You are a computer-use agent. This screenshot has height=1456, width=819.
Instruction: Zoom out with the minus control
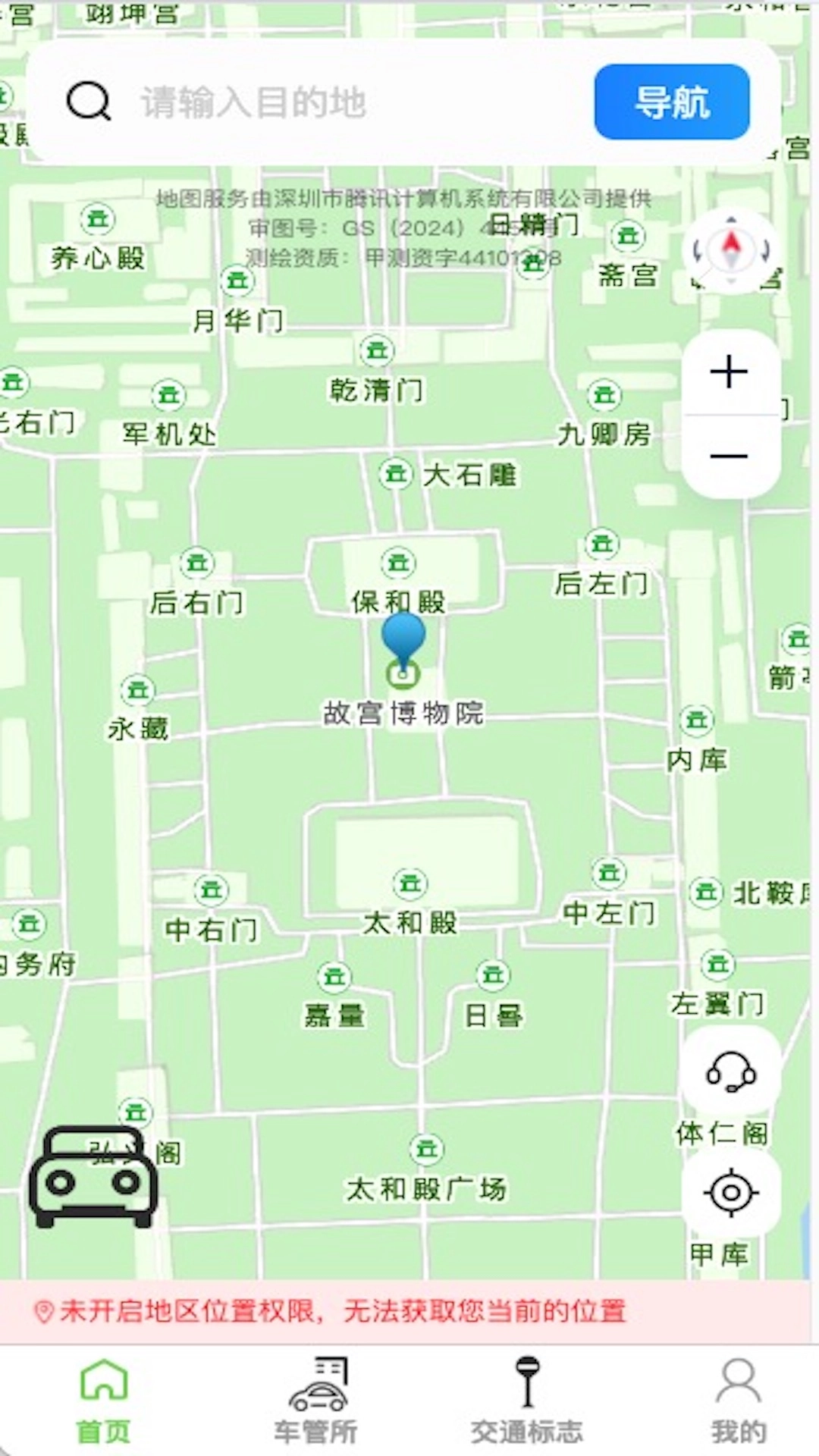click(730, 455)
